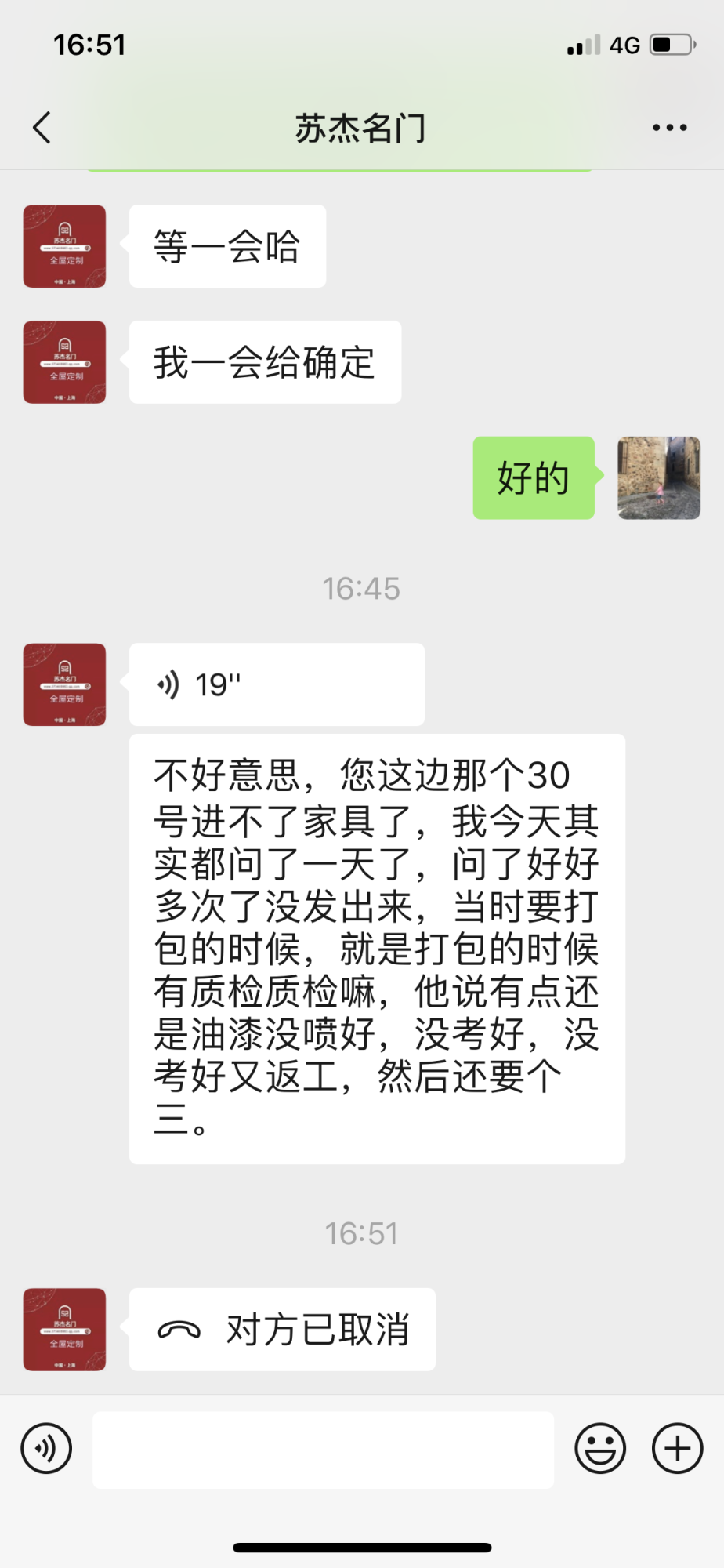
Task: Go back to the chat list
Action: tap(42, 128)
